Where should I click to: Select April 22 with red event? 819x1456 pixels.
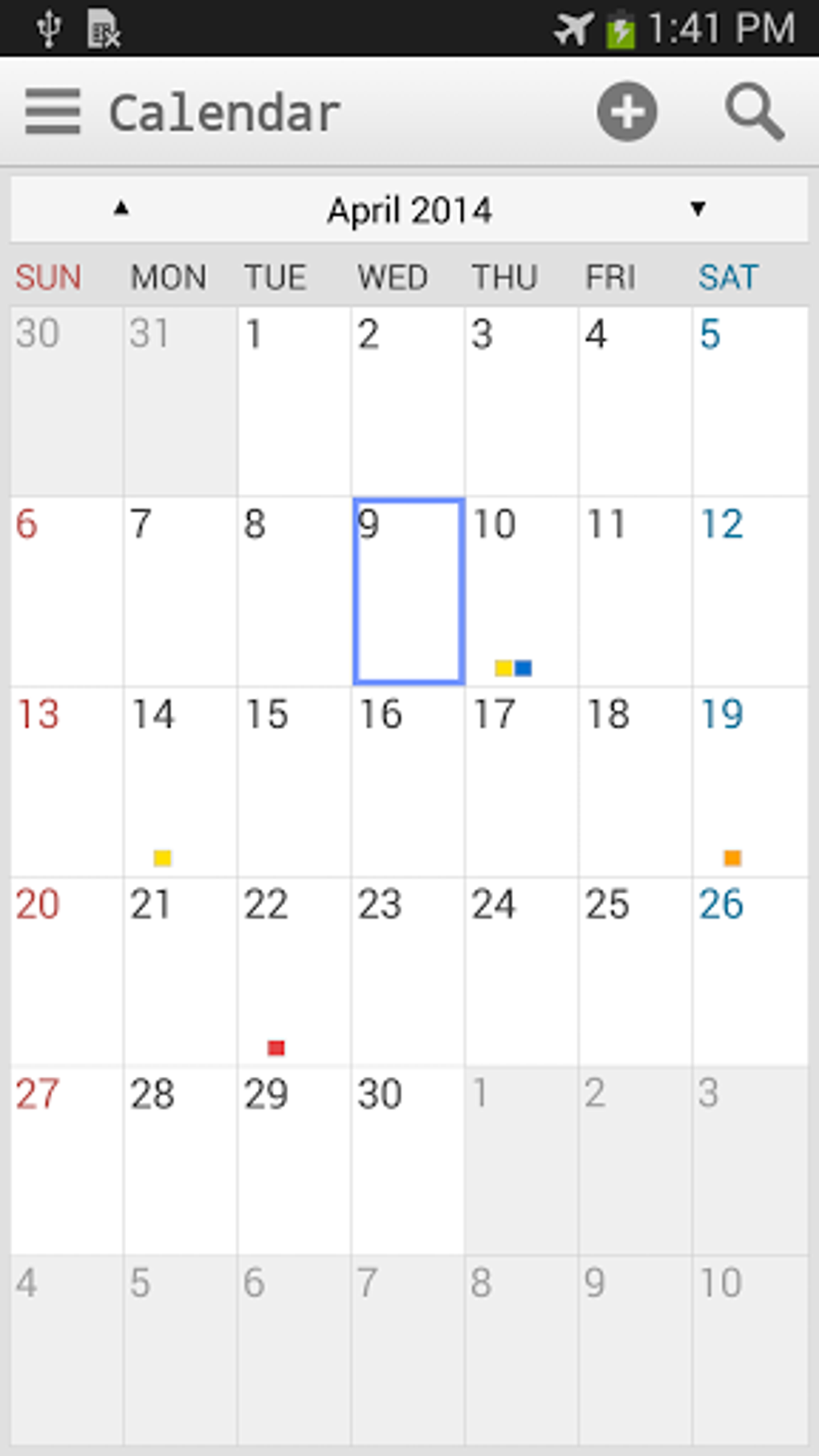[x=295, y=972]
